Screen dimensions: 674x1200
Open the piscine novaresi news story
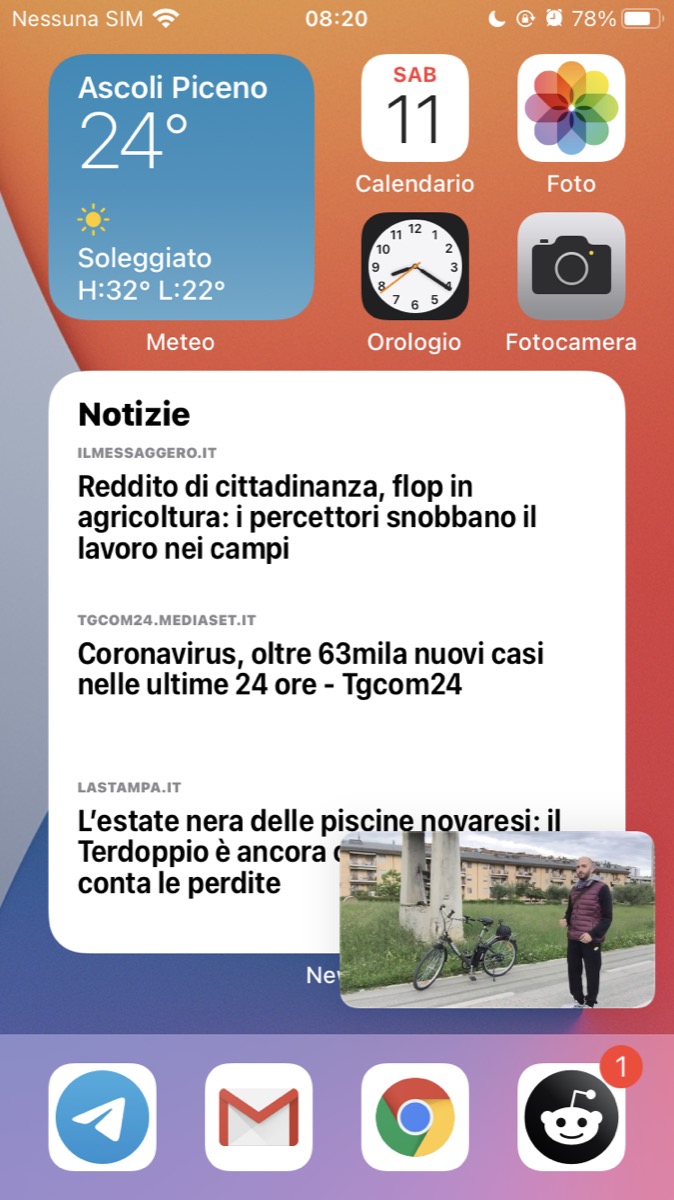coord(200,850)
